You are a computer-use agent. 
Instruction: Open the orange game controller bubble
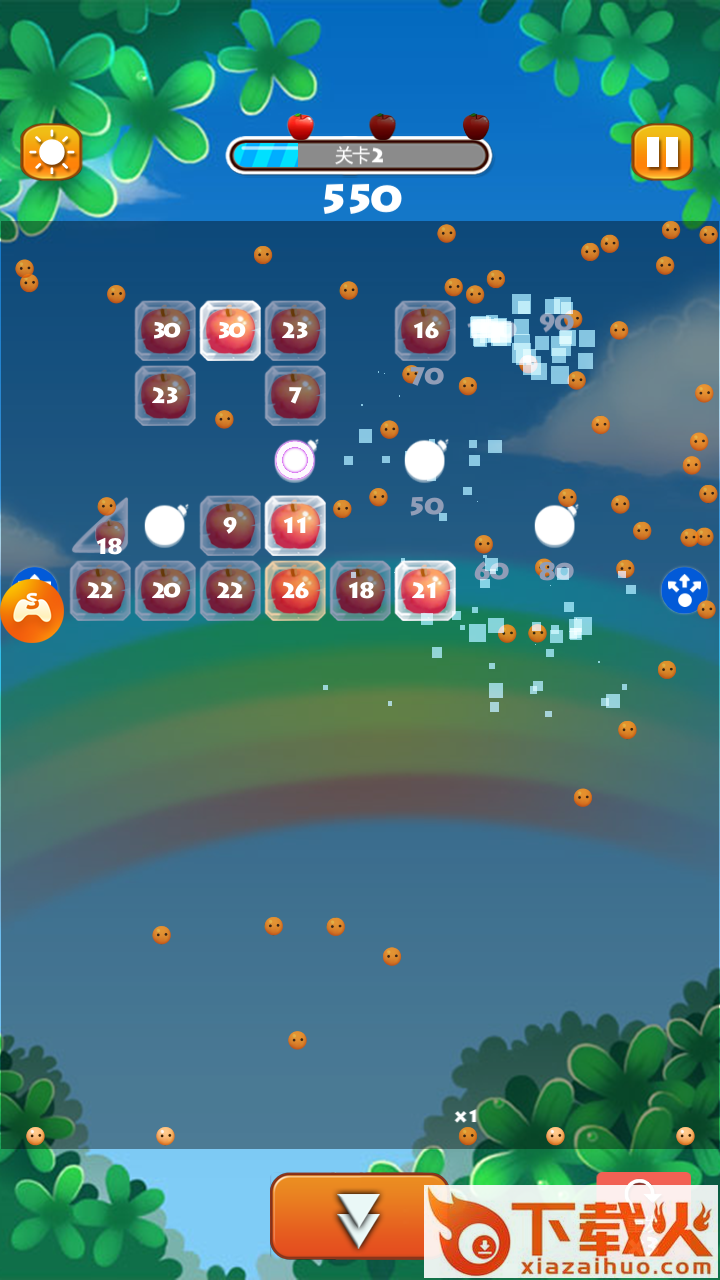pyautogui.click(x=31, y=611)
